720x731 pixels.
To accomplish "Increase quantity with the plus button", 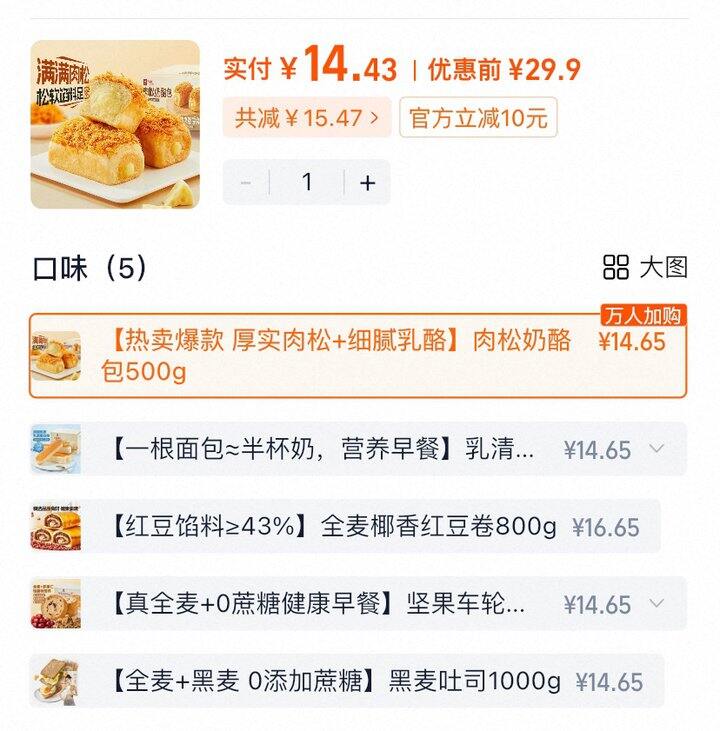I will click(368, 183).
